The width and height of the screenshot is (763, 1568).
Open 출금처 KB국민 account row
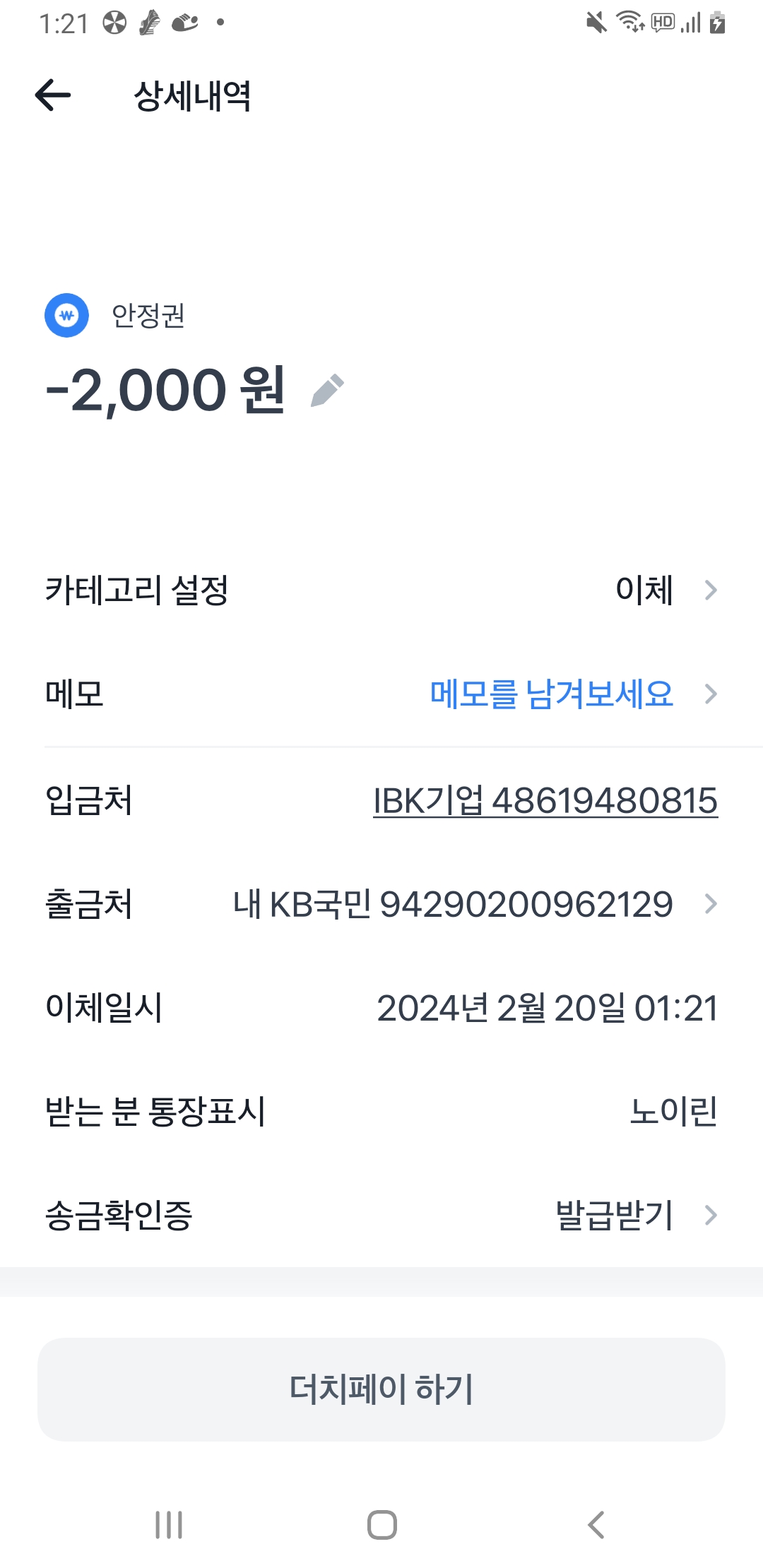(x=381, y=904)
